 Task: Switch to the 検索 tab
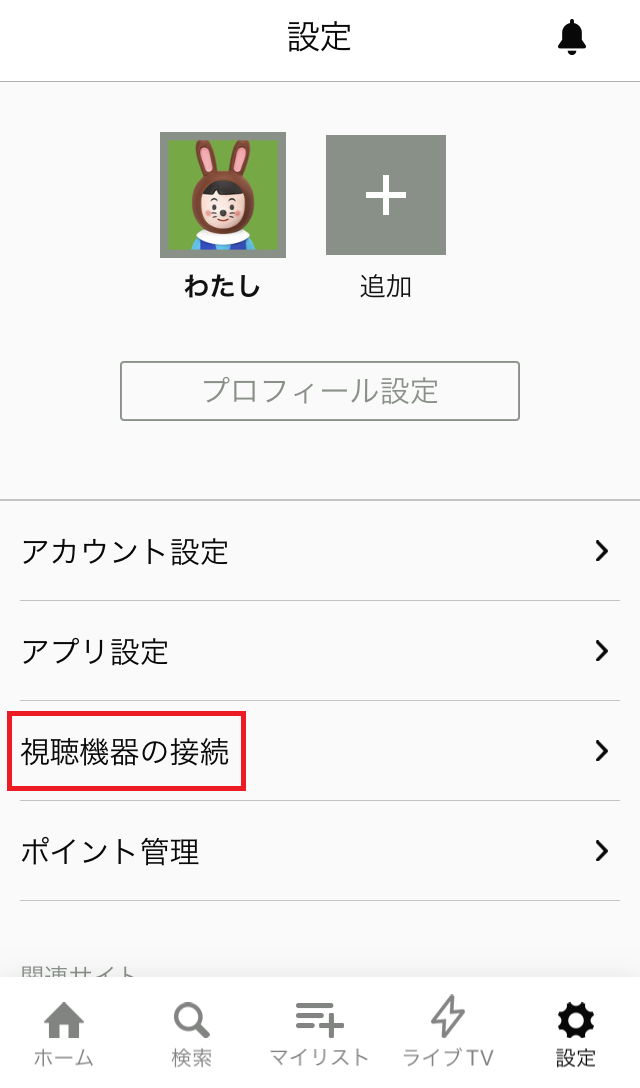[x=192, y=1034]
